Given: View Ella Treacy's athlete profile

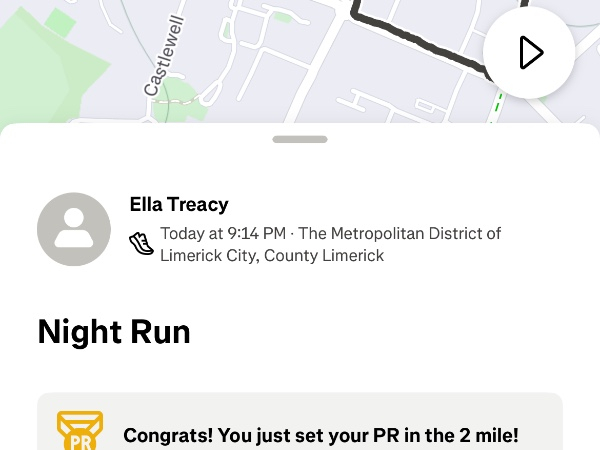Looking at the screenshot, I should pyautogui.click(x=179, y=205).
